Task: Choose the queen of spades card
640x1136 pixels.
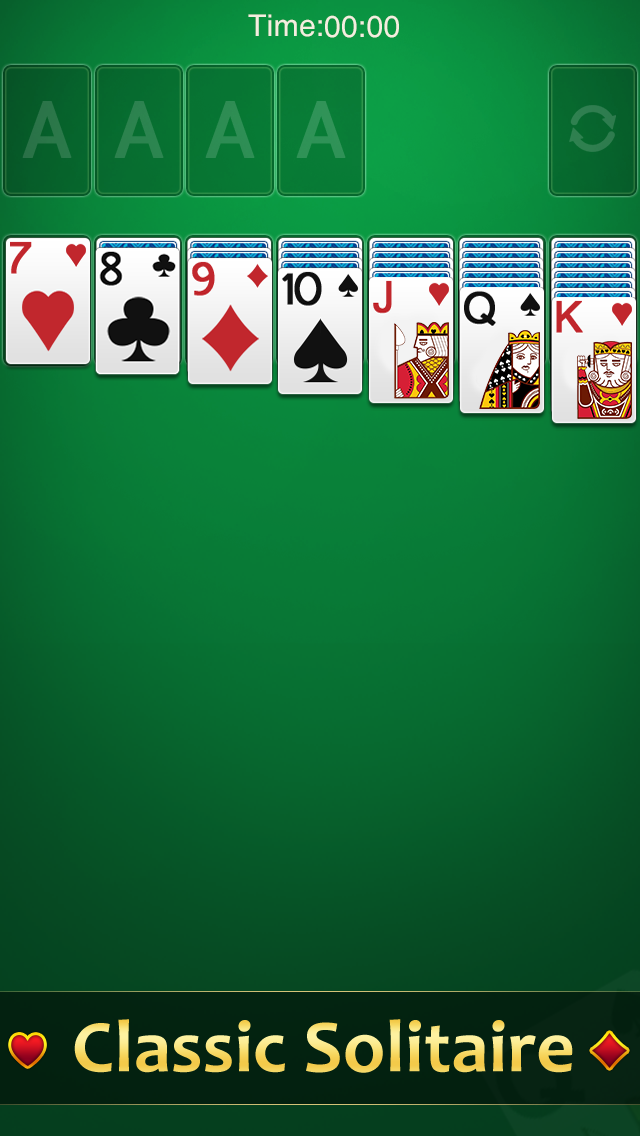Action: pyautogui.click(x=502, y=350)
